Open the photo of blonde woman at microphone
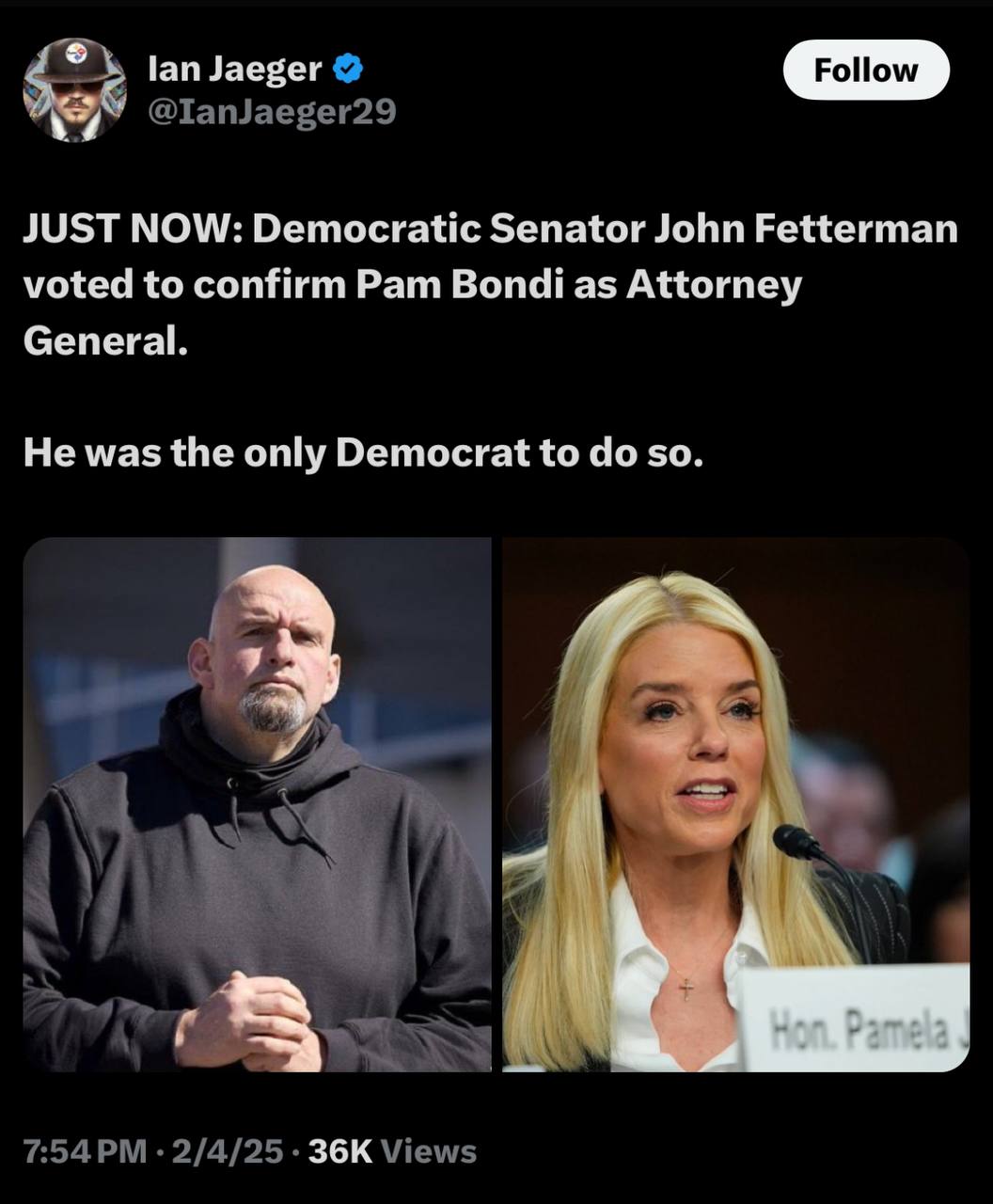993x1204 pixels. click(735, 804)
